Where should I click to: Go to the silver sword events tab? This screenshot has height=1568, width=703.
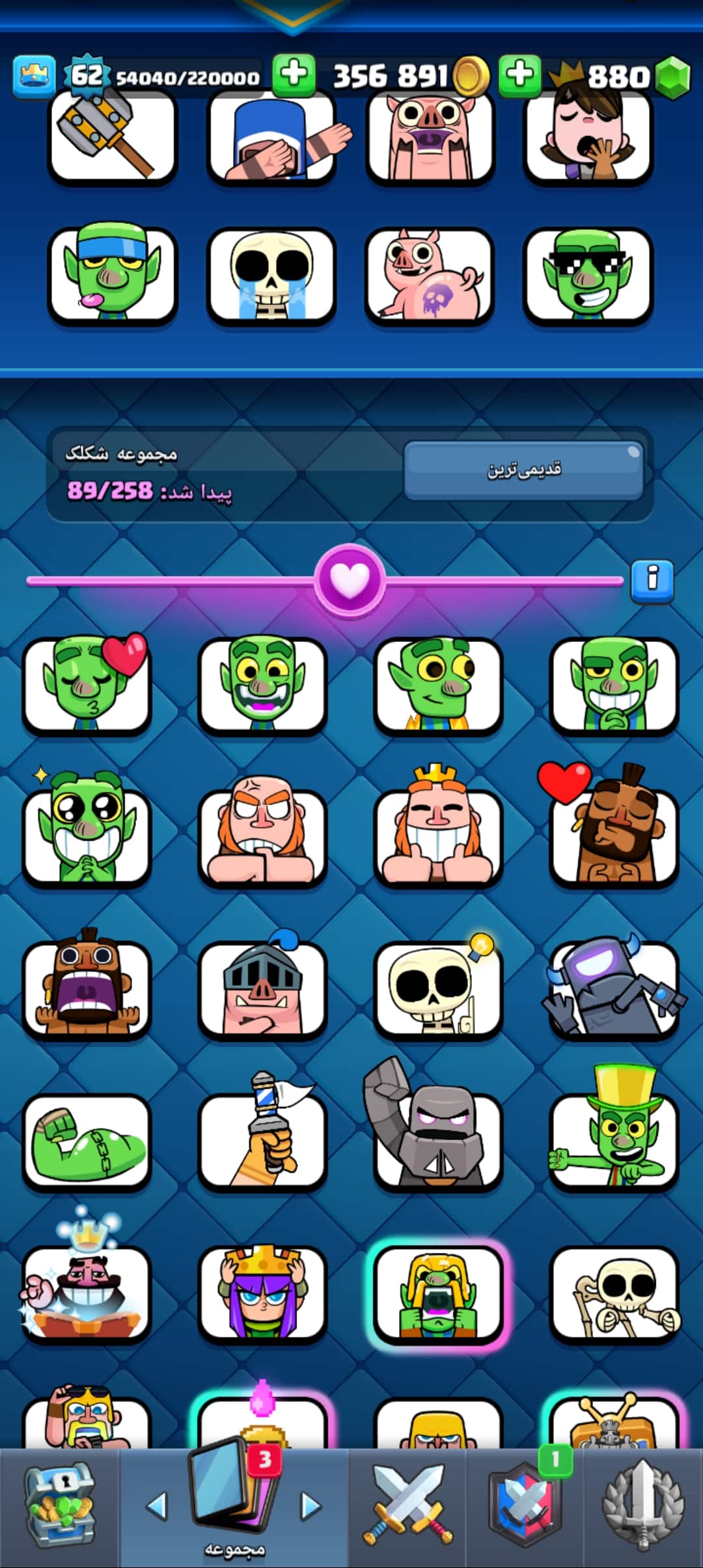click(x=642, y=1505)
